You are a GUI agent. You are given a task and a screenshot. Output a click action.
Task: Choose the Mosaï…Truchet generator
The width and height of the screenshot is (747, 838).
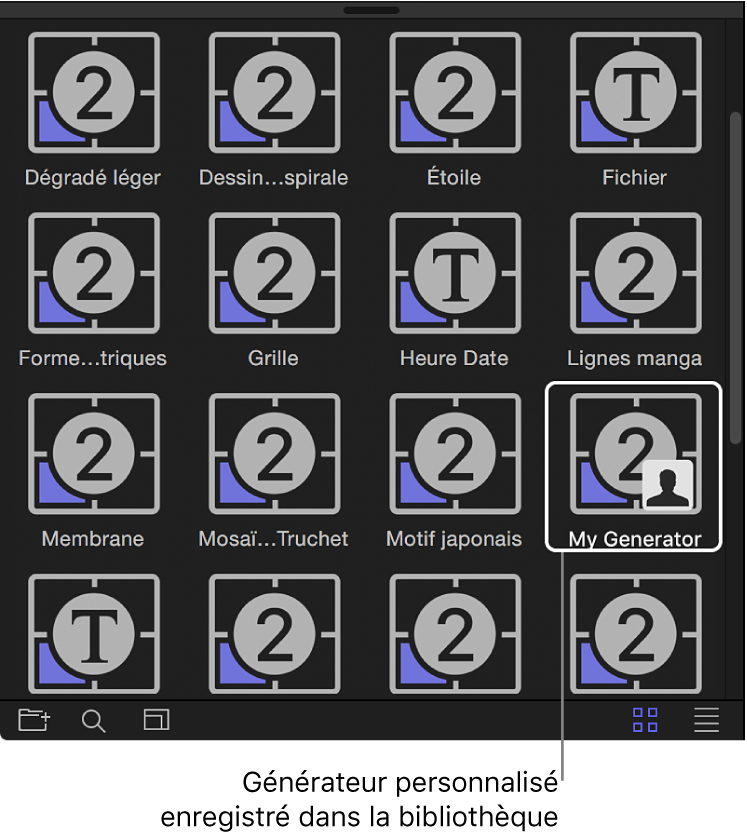(274, 458)
